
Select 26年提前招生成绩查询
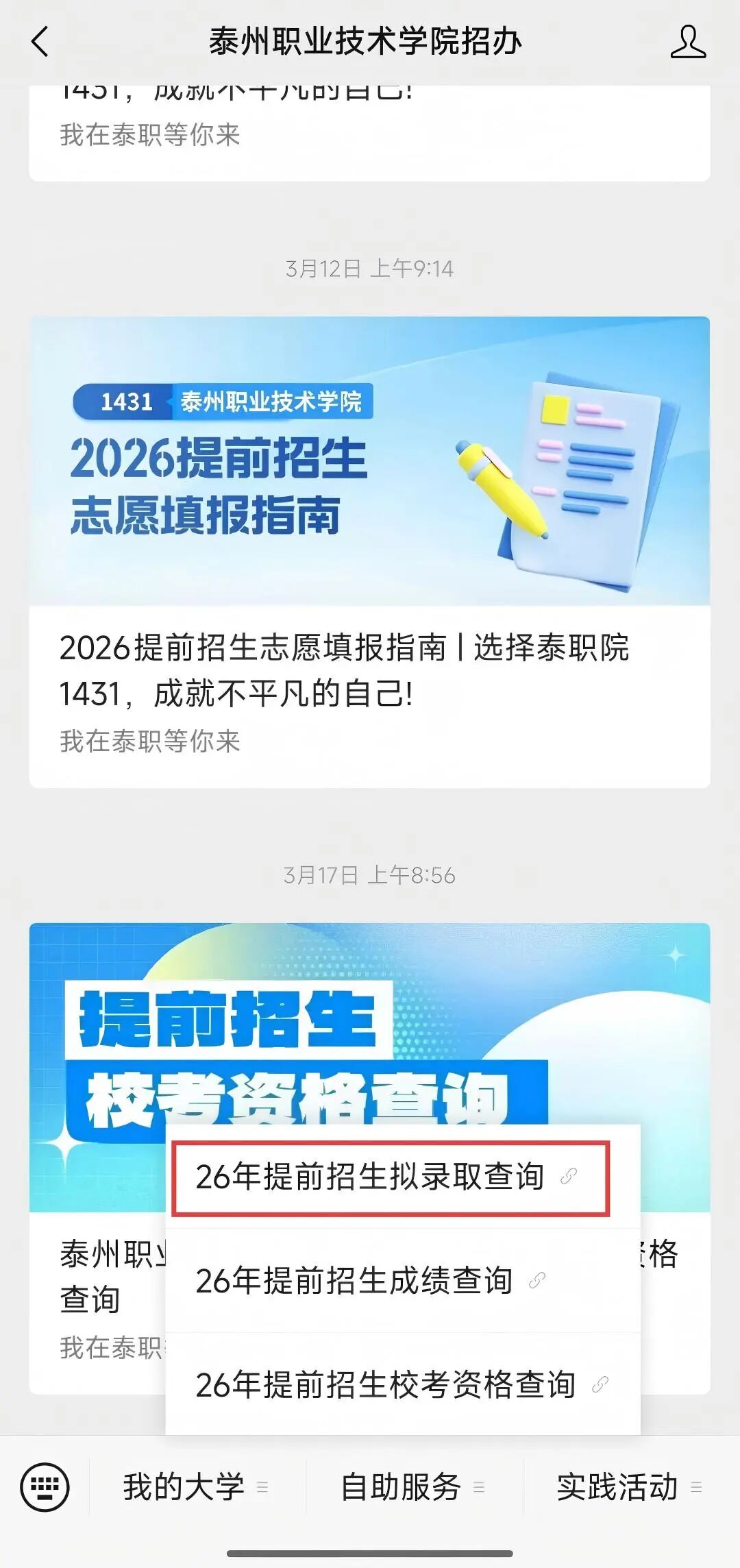(x=370, y=1280)
